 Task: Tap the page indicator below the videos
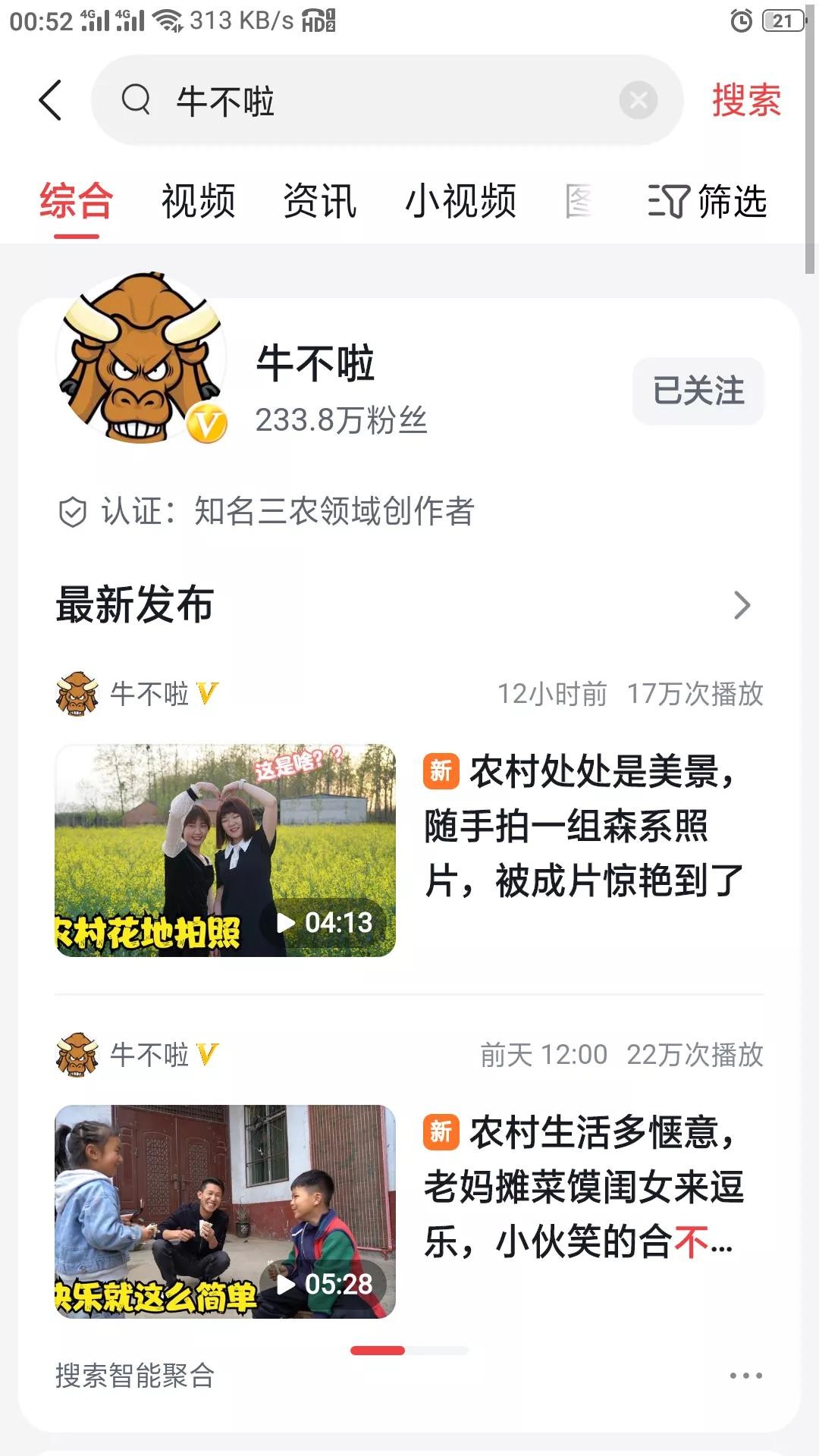point(409,1351)
